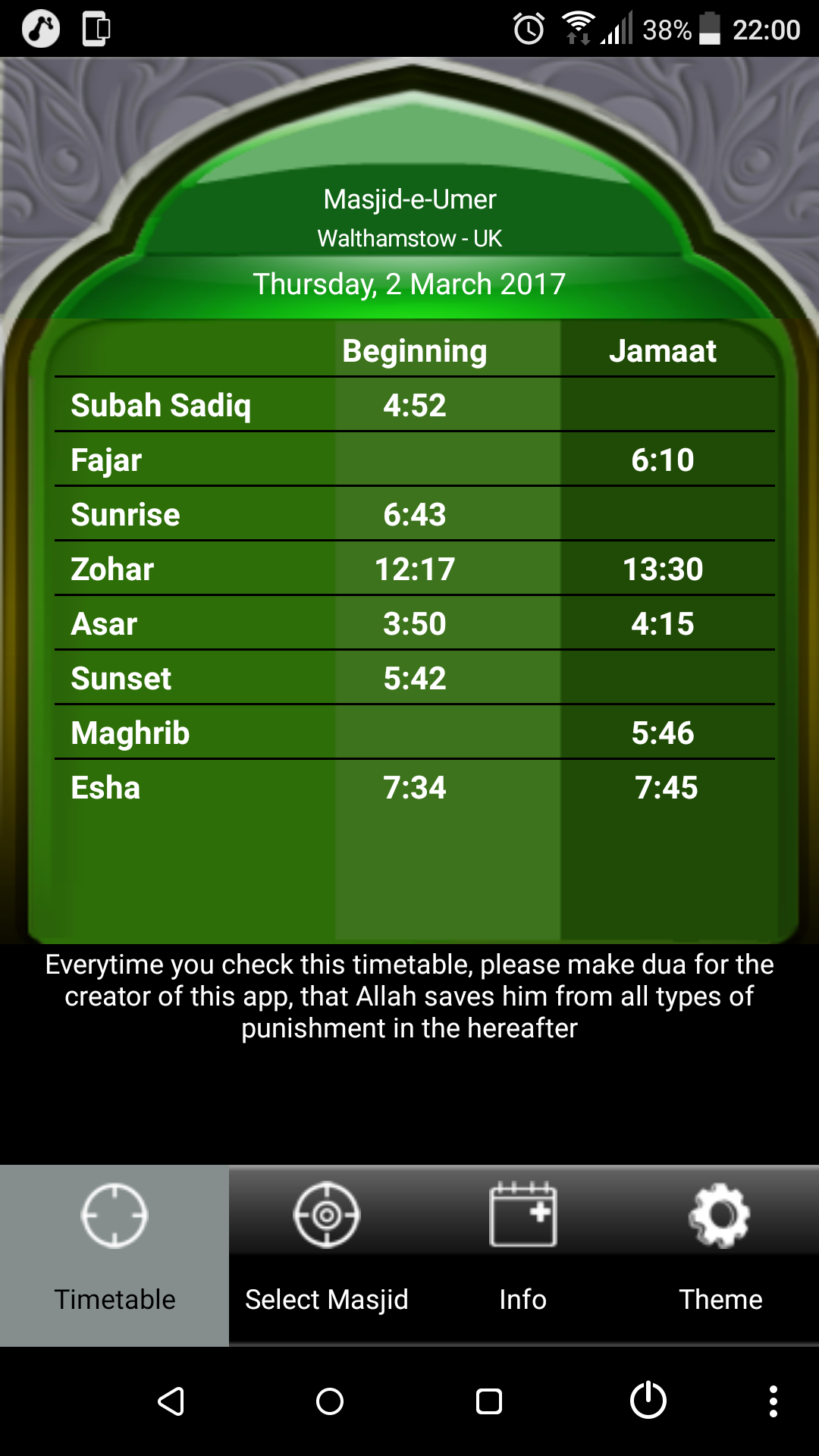
Task: Open the recent apps view
Action: coord(489,1401)
